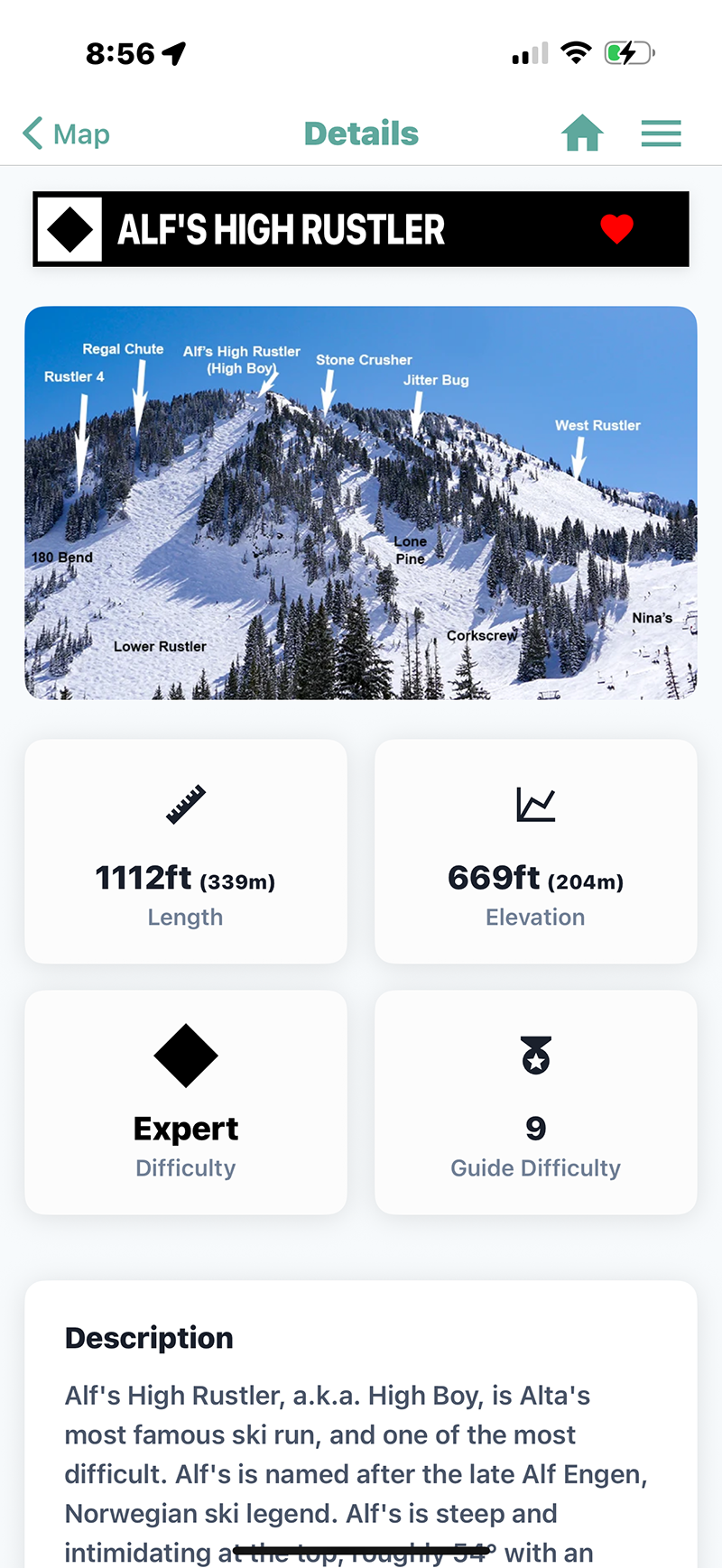
Task: Tap the battery charging indicator
Action: pos(629,52)
